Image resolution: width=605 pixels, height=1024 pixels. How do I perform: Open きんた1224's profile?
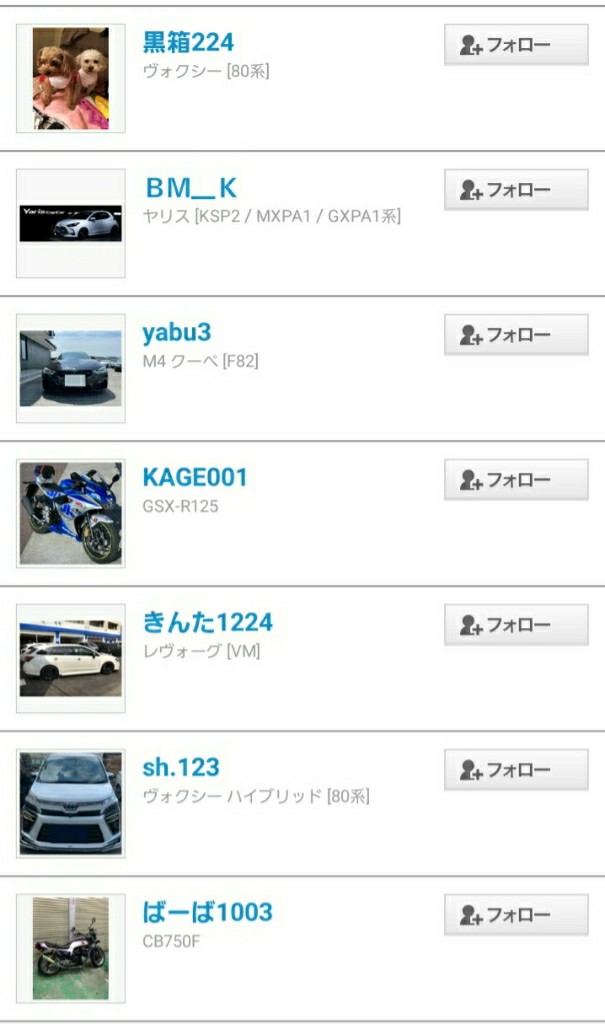(x=208, y=622)
